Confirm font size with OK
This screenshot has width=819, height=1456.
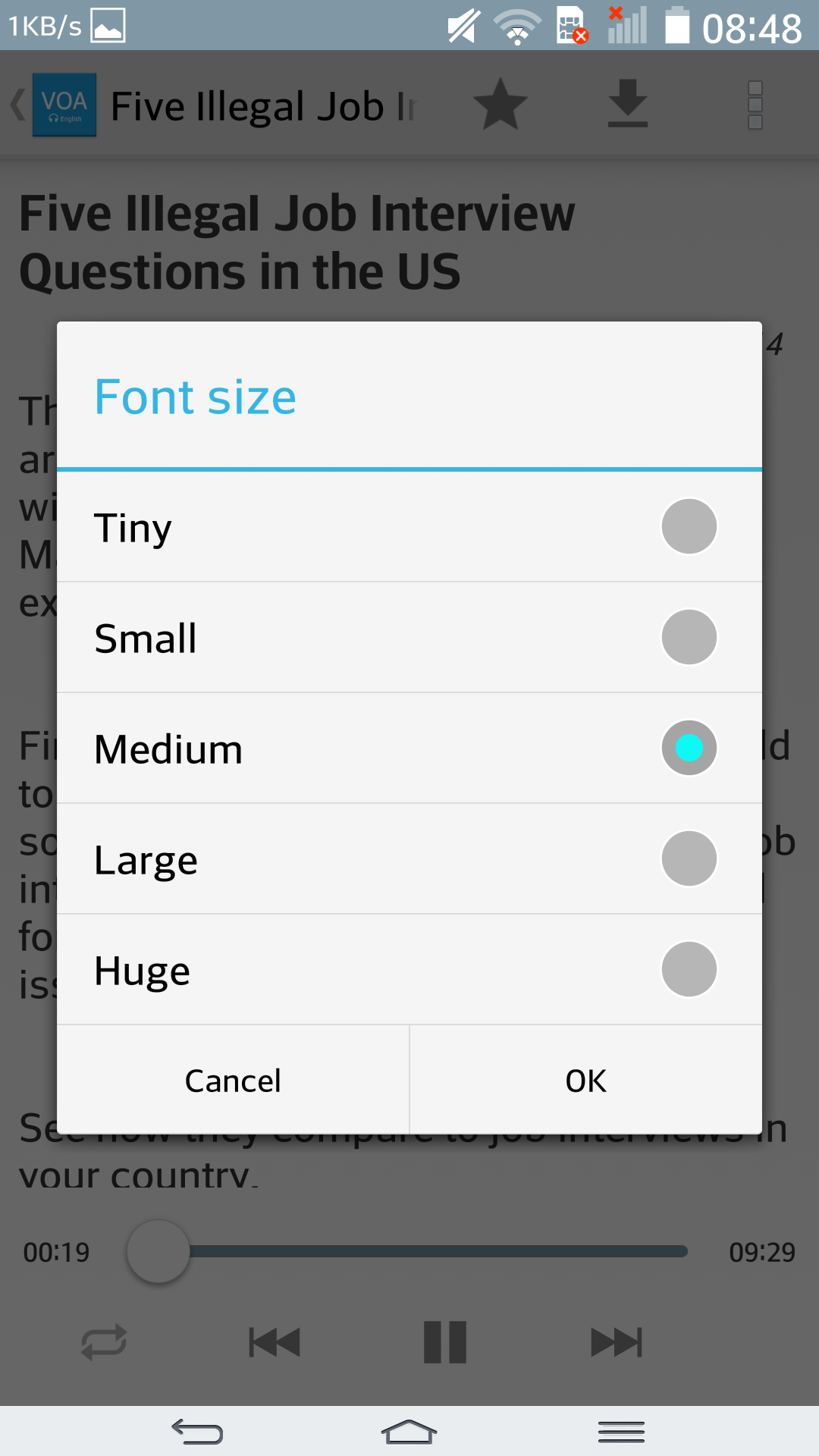point(585,1080)
